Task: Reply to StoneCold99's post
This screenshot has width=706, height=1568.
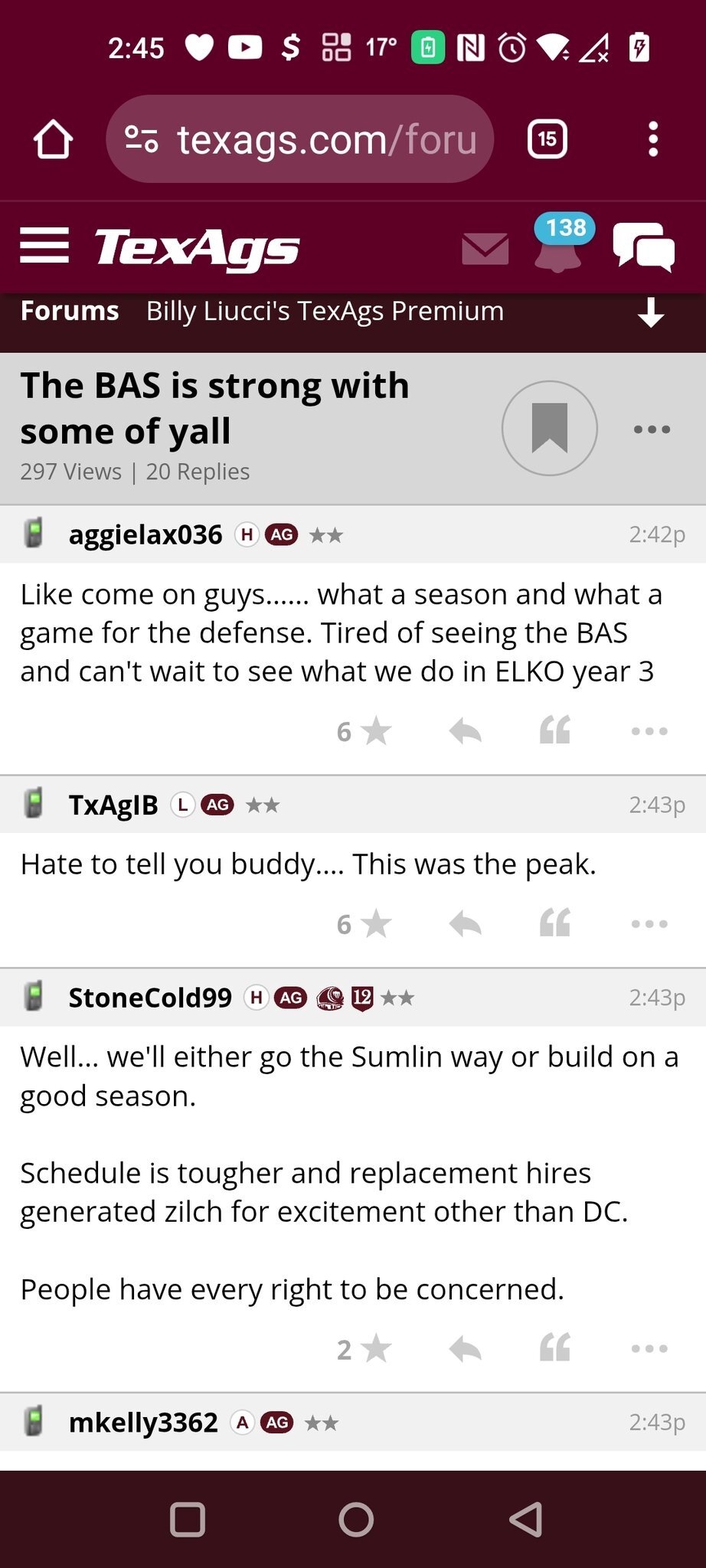Action: coord(465,1348)
